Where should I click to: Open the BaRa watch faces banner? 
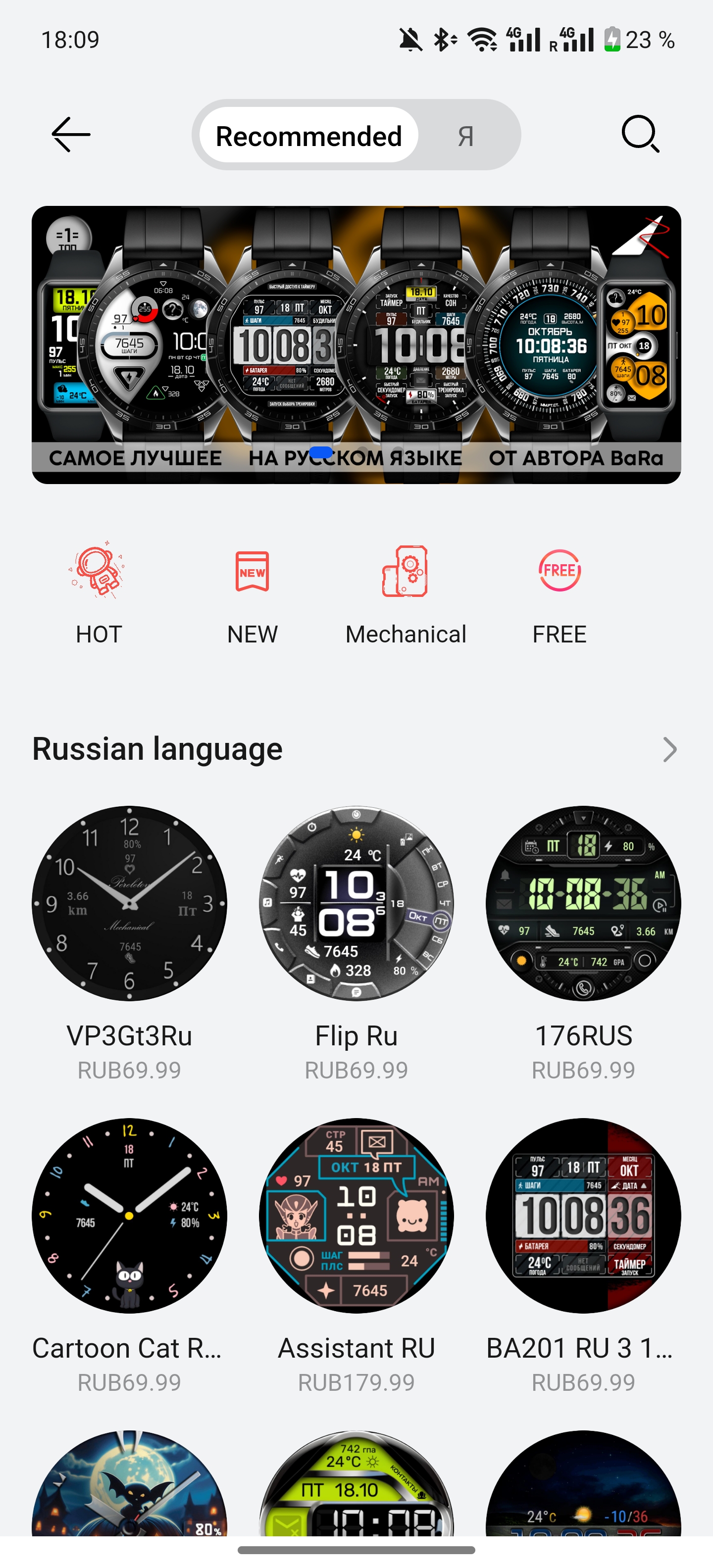pos(356,344)
